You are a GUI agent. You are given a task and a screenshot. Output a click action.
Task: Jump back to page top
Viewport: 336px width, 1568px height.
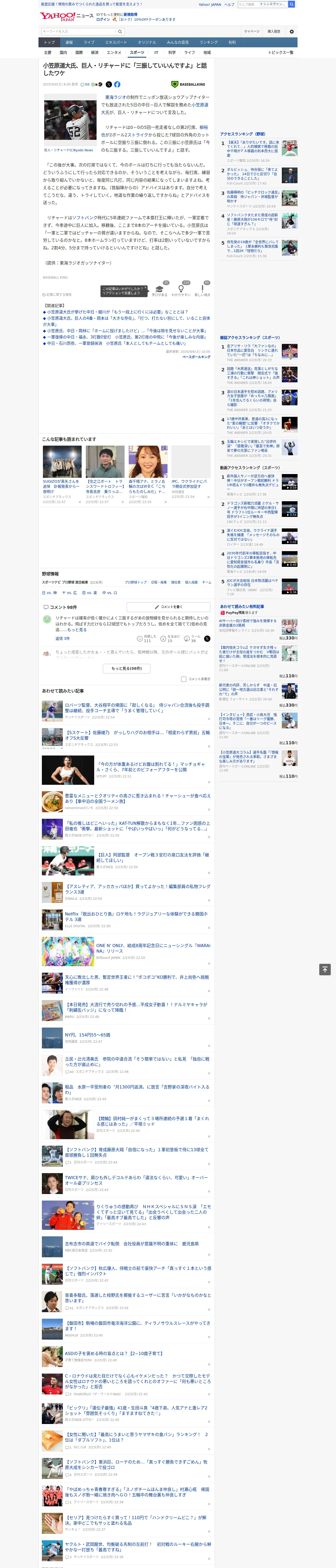325,970
